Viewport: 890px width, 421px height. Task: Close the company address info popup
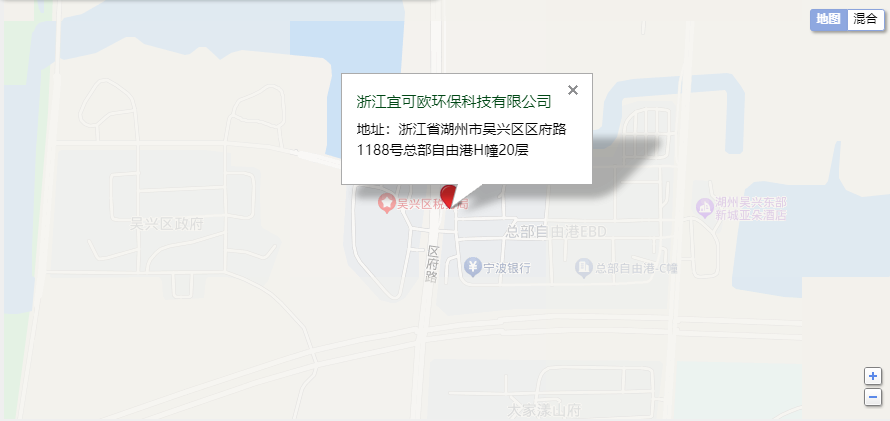click(573, 90)
